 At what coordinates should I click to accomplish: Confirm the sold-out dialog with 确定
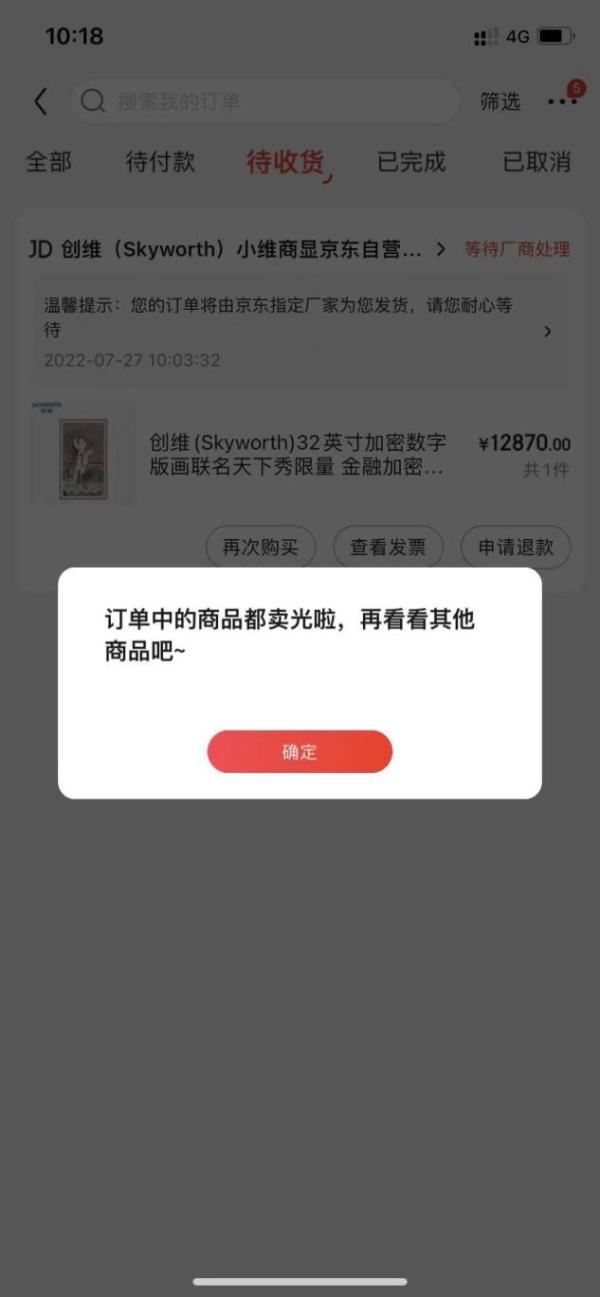tap(299, 752)
